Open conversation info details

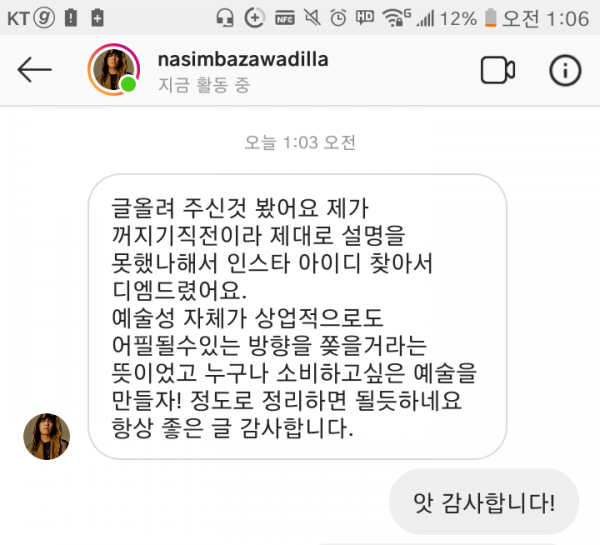(564, 70)
